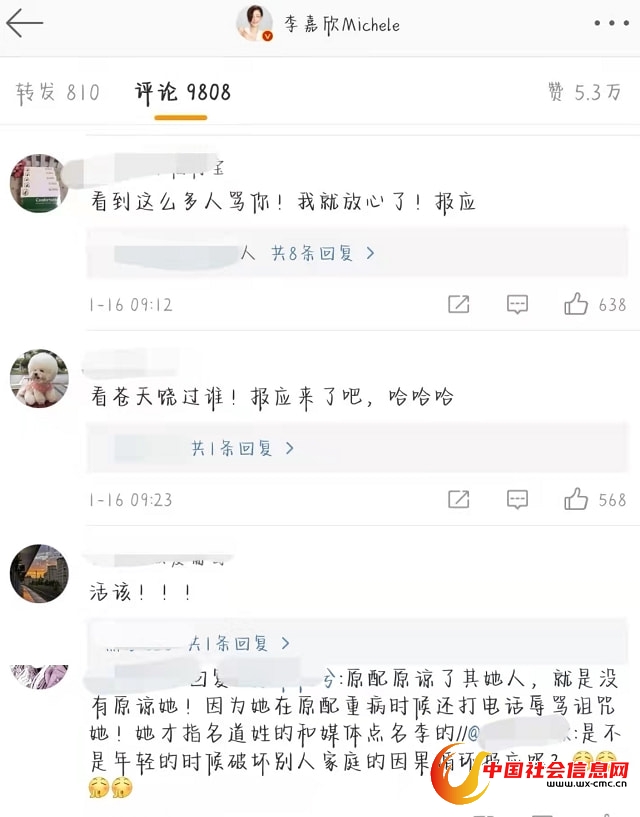Open the three-dot overflow menu
Image resolution: width=640 pixels, height=817 pixels.
pos(610,24)
